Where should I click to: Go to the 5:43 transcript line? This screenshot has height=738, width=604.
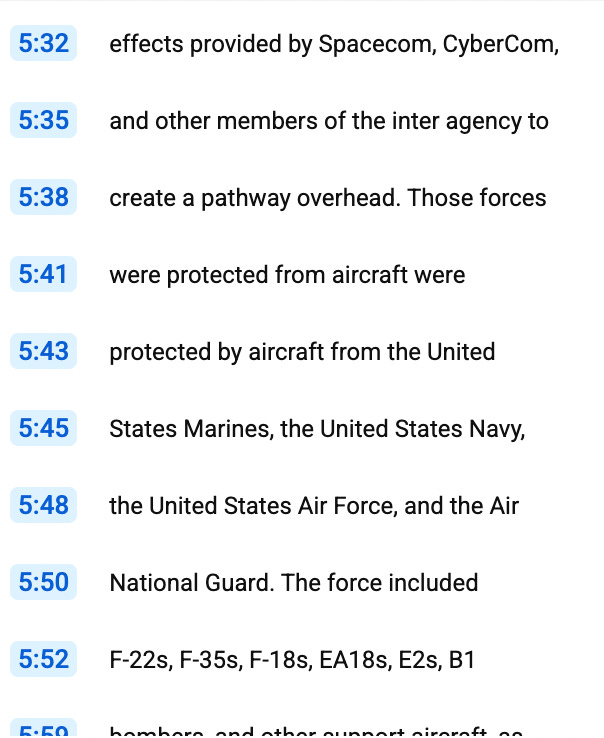click(44, 351)
